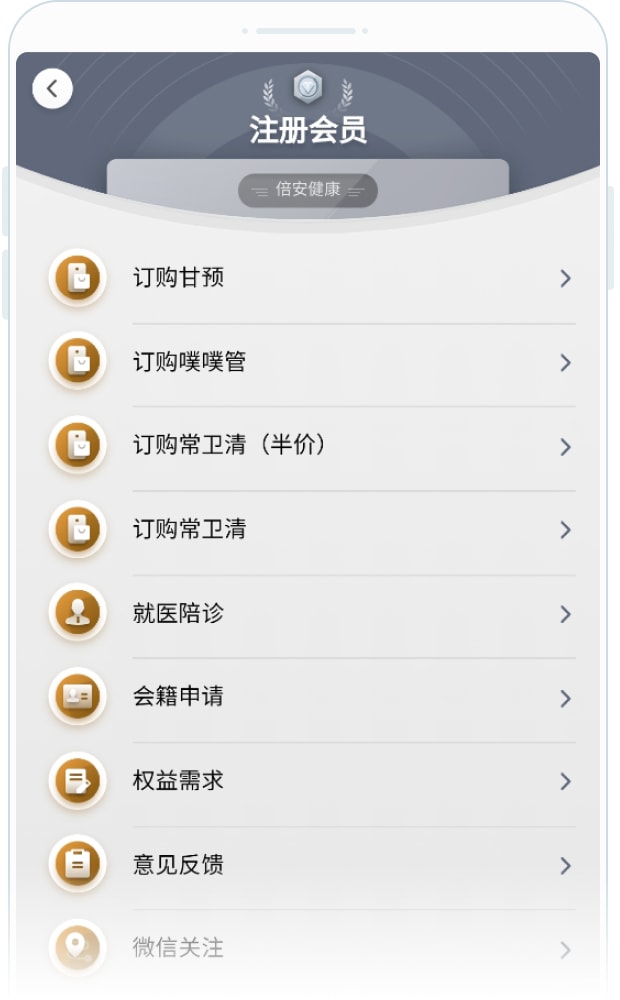Go back using the arrow button

53,89
